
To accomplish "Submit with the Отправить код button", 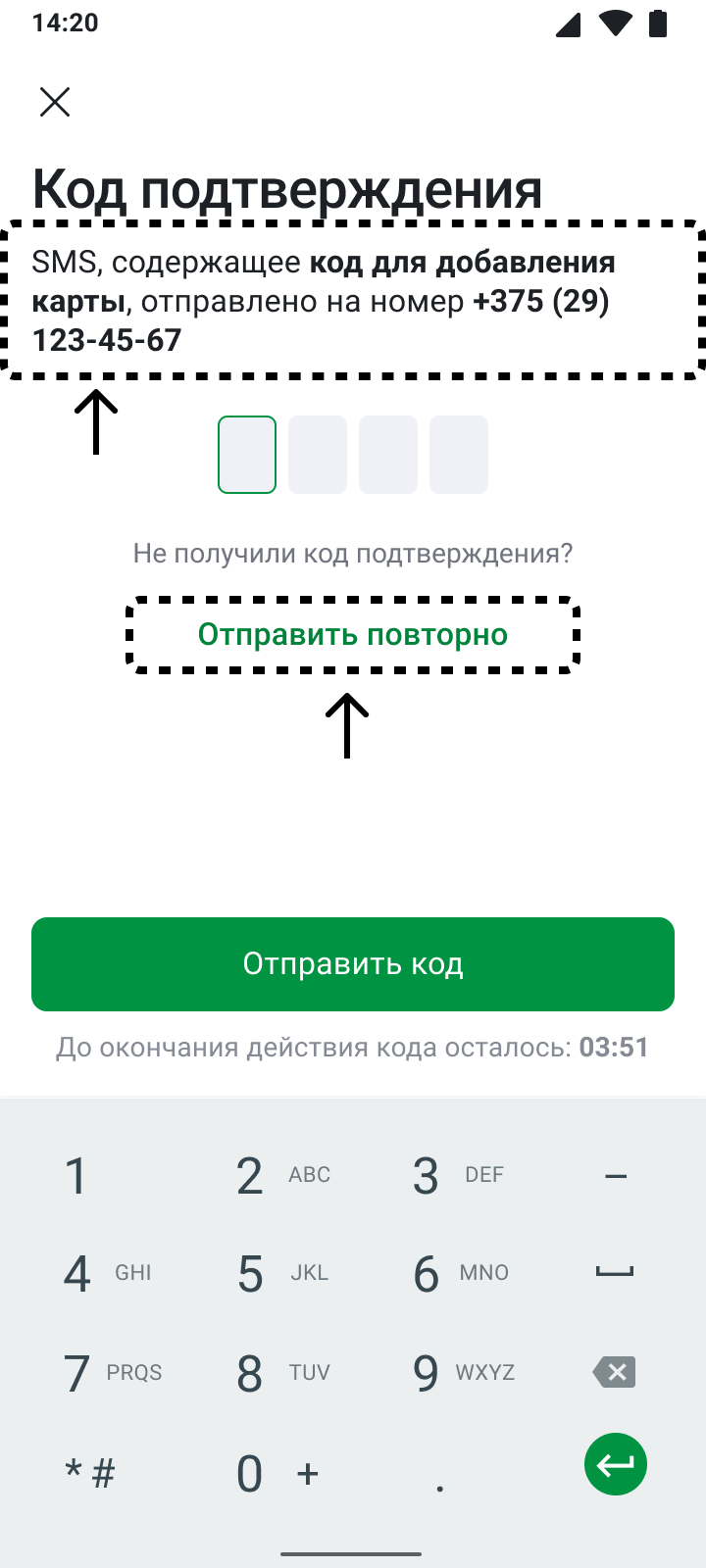I will (x=353, y=964).
